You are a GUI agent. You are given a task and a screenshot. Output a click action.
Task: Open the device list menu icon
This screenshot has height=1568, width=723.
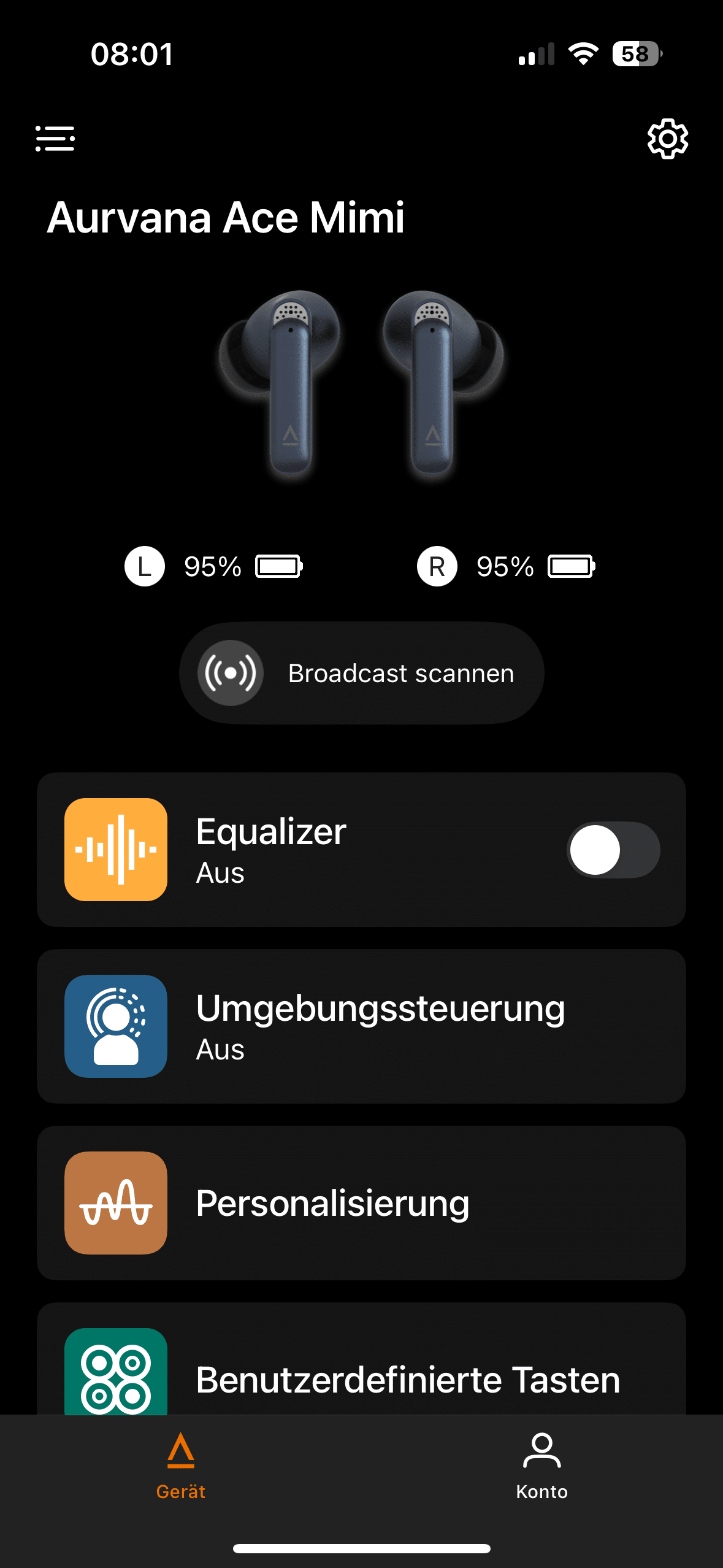click(55, 139)
